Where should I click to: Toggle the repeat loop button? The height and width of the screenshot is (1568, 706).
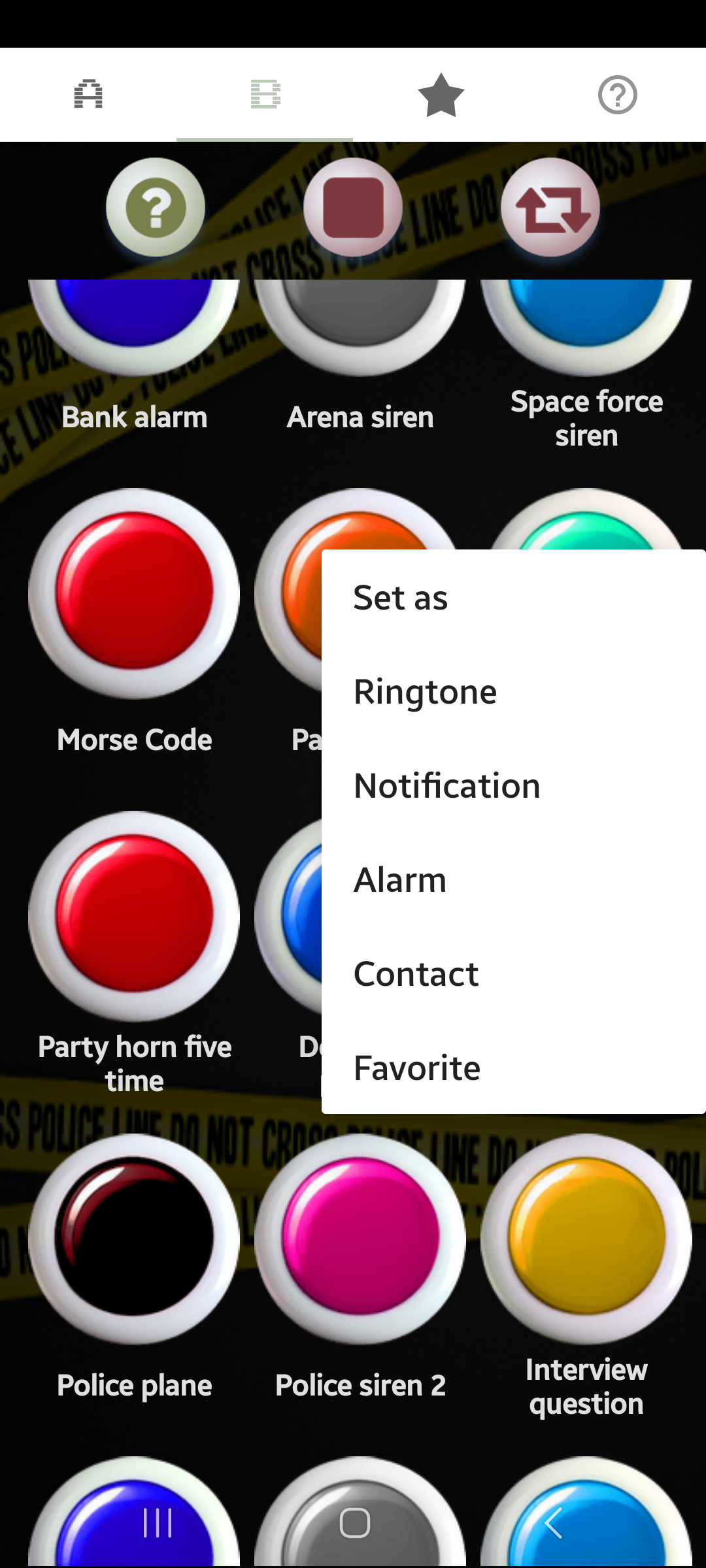pyautogui.click(x=550, y=208)
